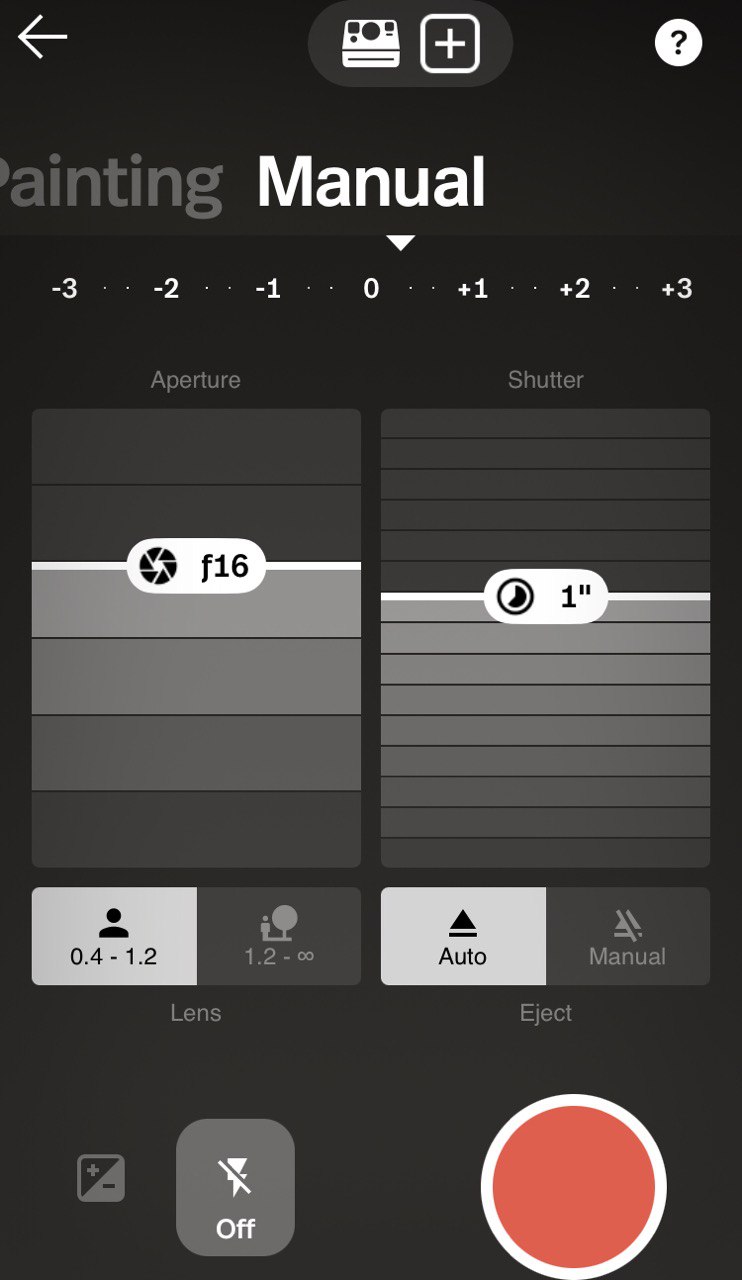Screen dimensions: 742x1280
Task: Tap the plus add icon
Action: click(x=450, y=44)
